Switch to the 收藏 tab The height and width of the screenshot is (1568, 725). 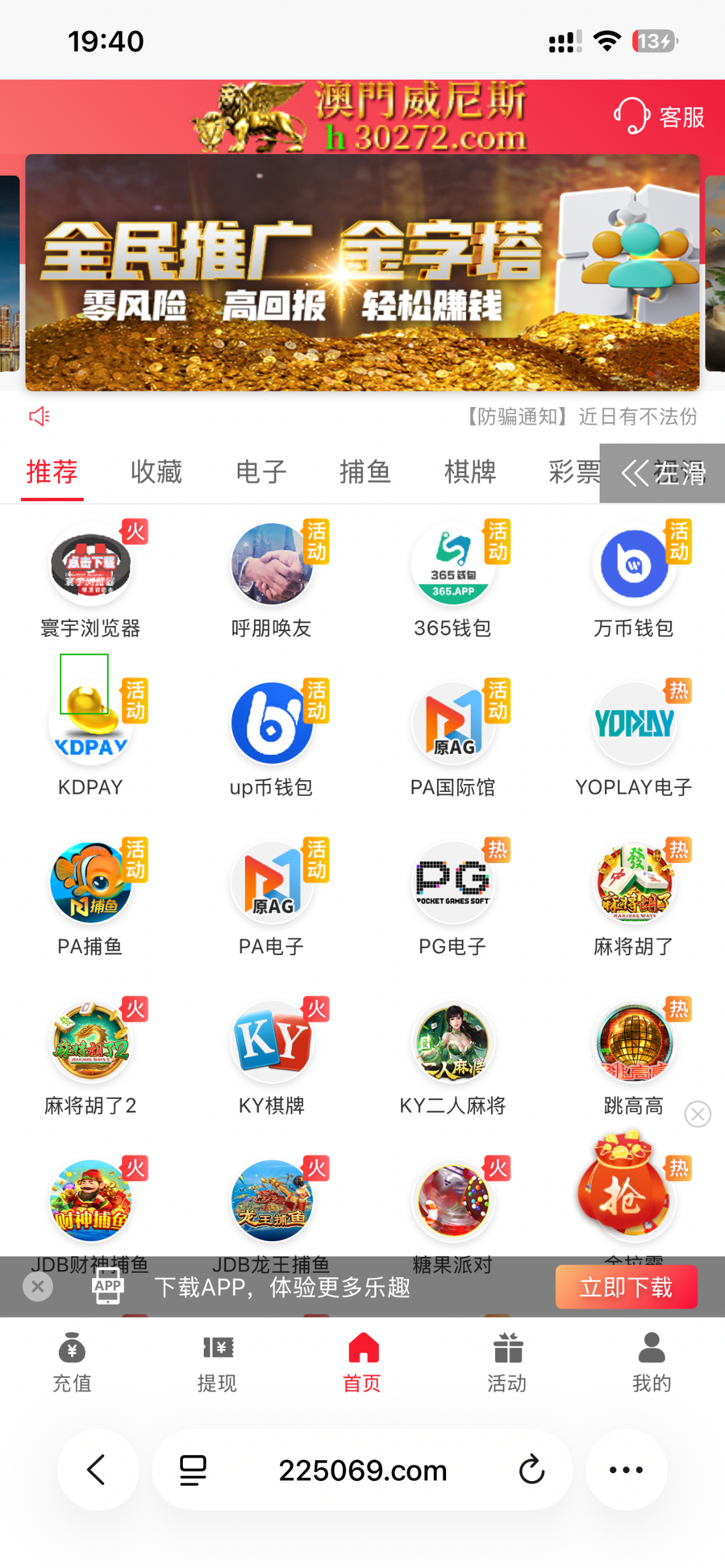156,472
